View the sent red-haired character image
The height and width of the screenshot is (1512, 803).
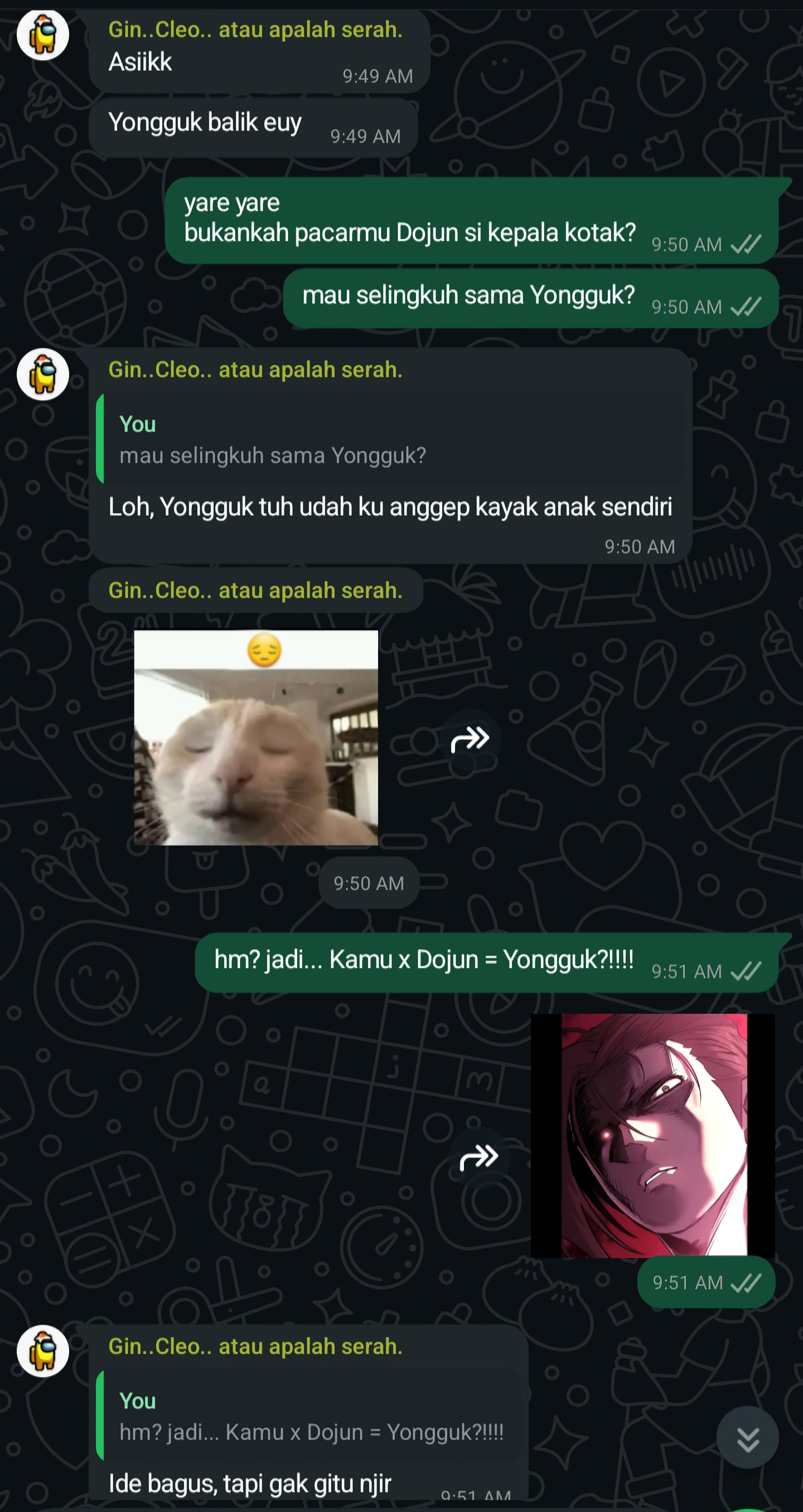[x=653, y=1135]
